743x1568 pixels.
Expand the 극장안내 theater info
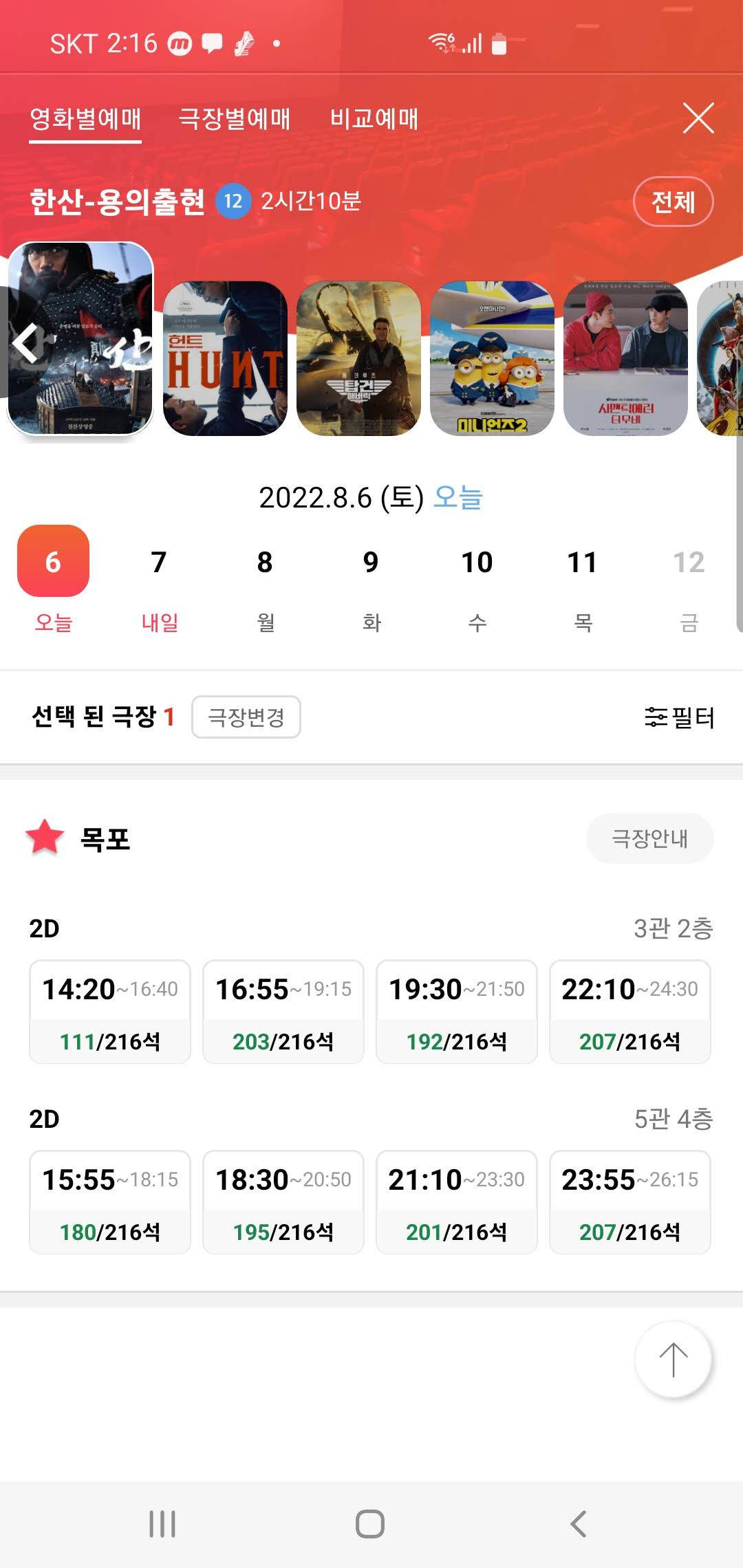[649, 838]
